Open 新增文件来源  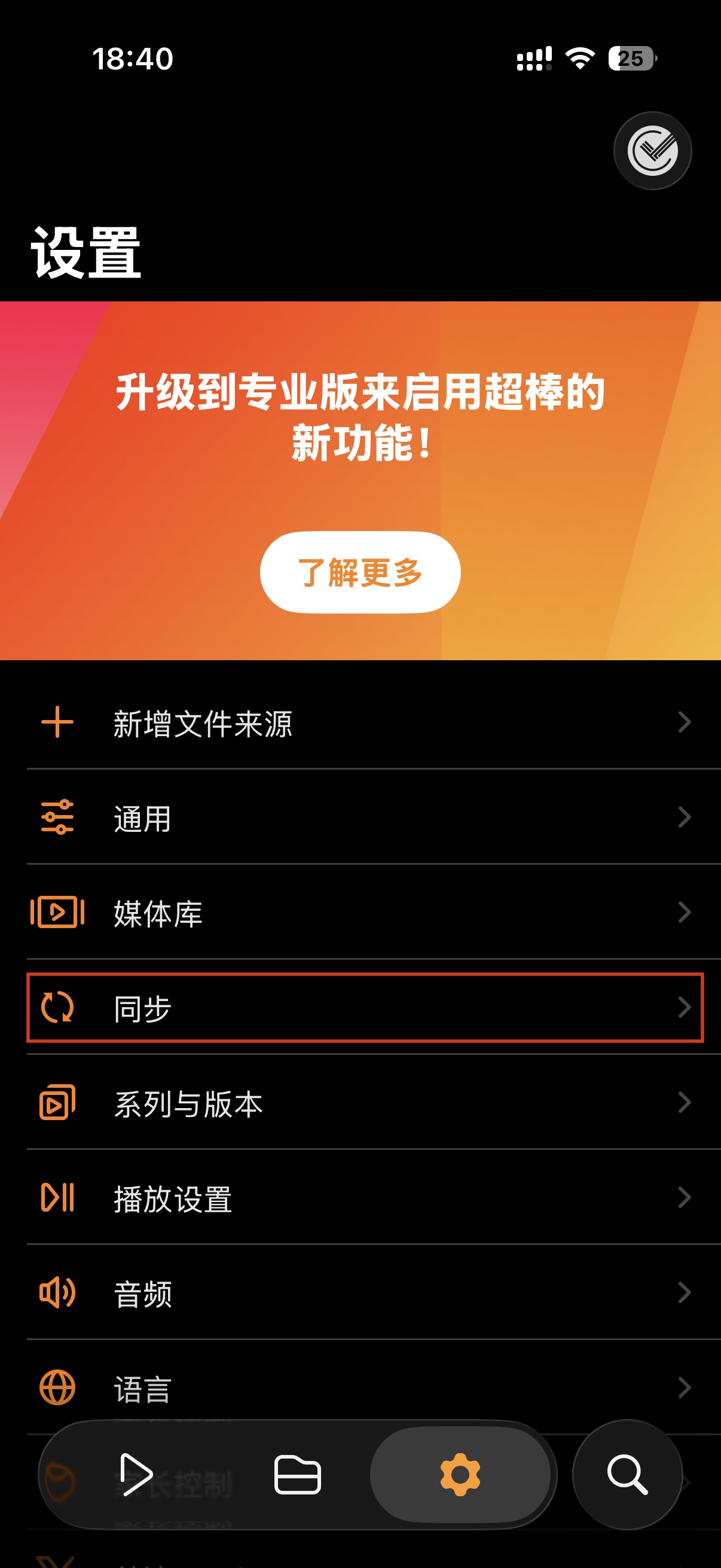point(365,723)
